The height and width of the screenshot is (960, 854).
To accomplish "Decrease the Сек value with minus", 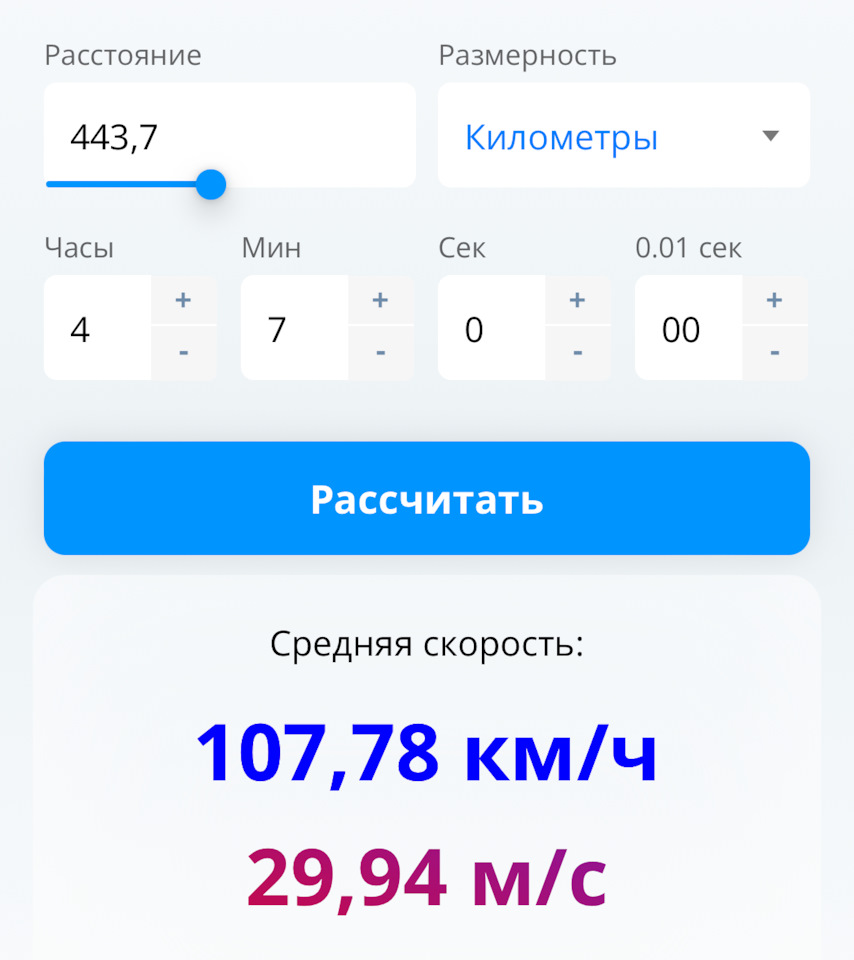I will click(x=577, y=353).
